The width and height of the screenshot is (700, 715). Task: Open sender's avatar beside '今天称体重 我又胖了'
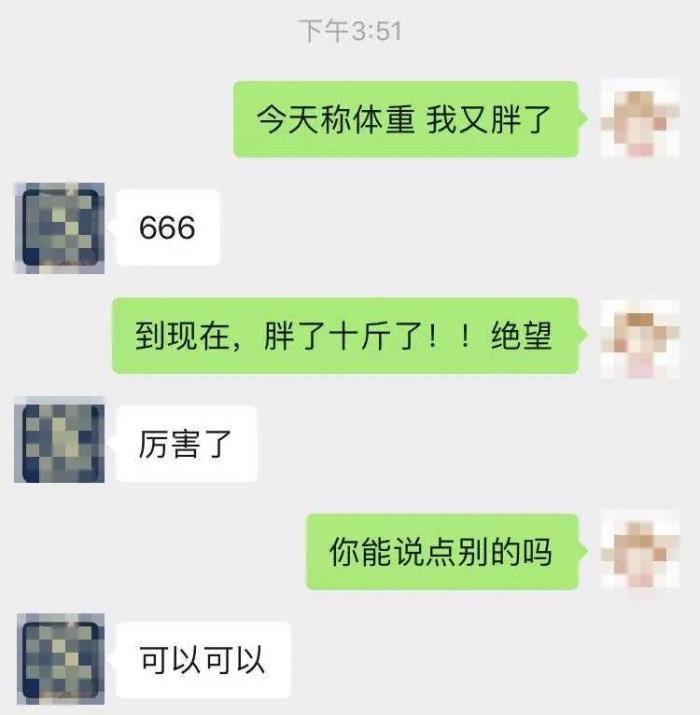point(640,119)
